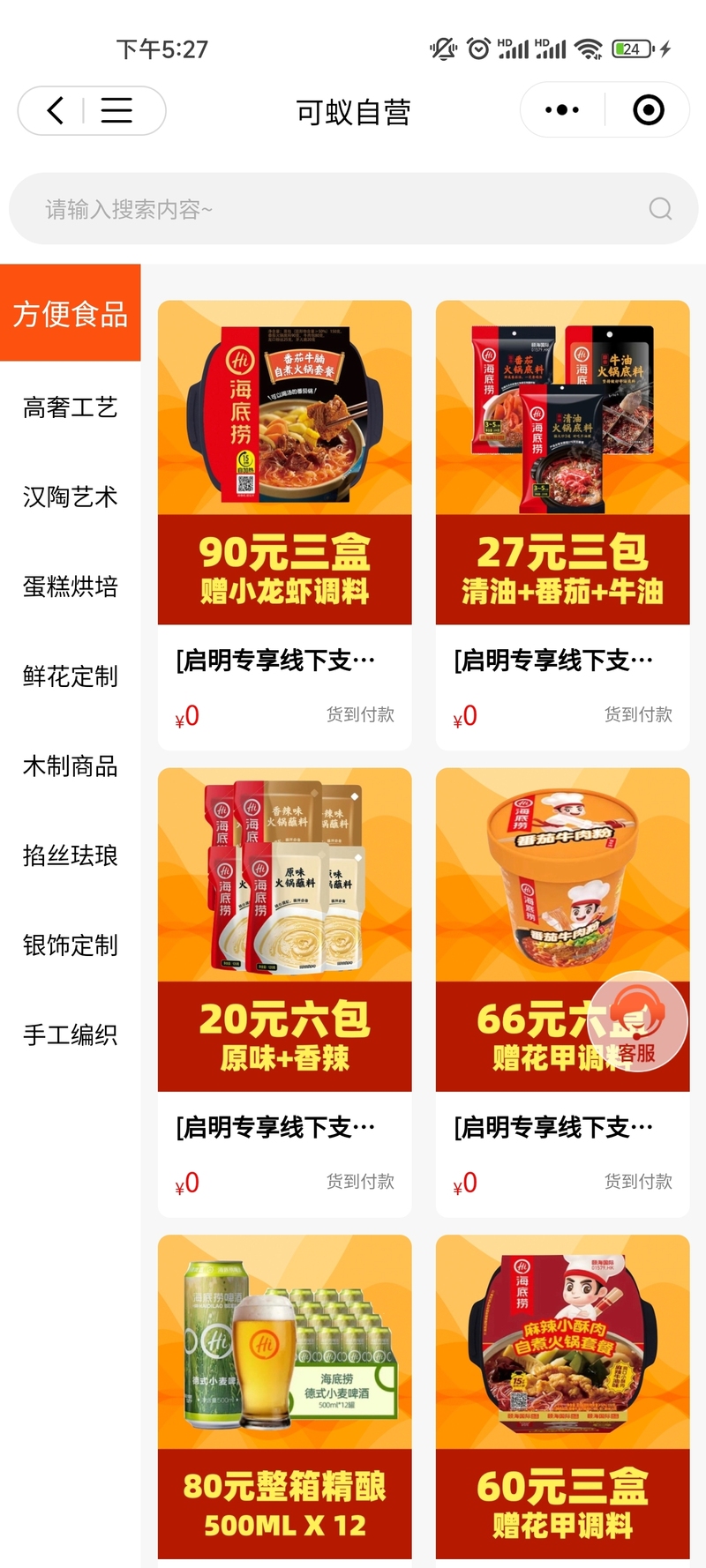
Task: Select the 掐丝珐琅 category
Action: pyautogui.click(x=71, y=855)
